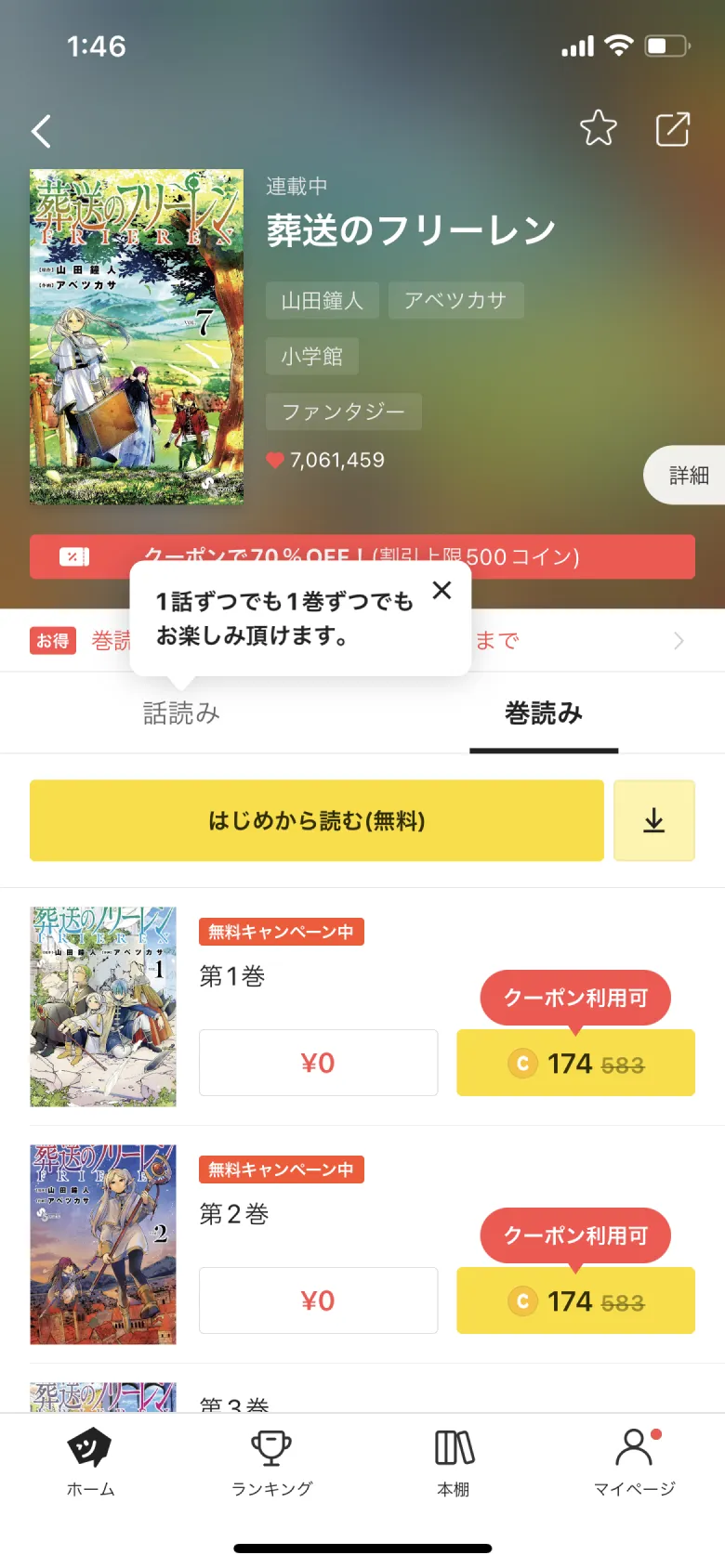
Task: Expand the お得 campaign banner chevron
Action: click(678, 641)
